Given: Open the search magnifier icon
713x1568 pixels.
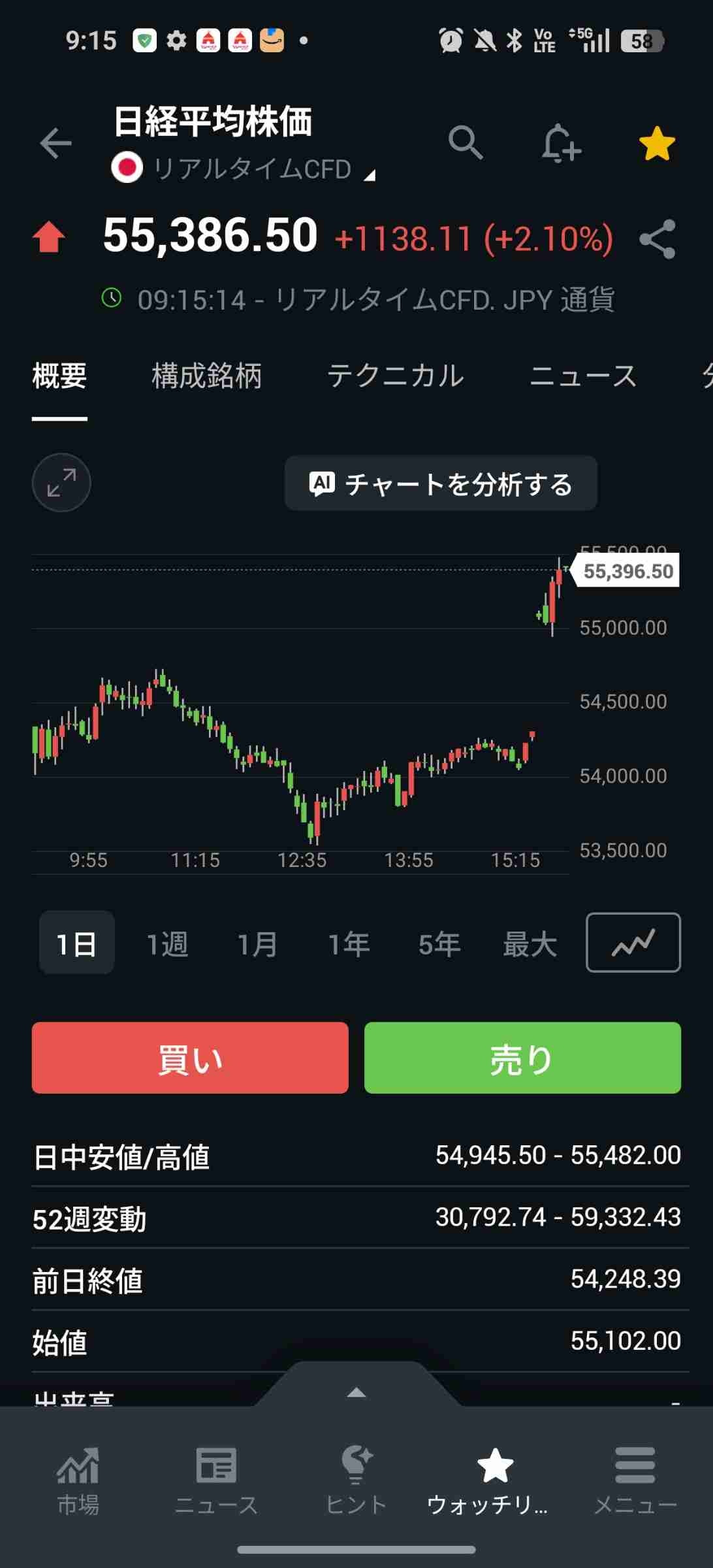Looking at the screenshot, I should (x=466, y=142).
